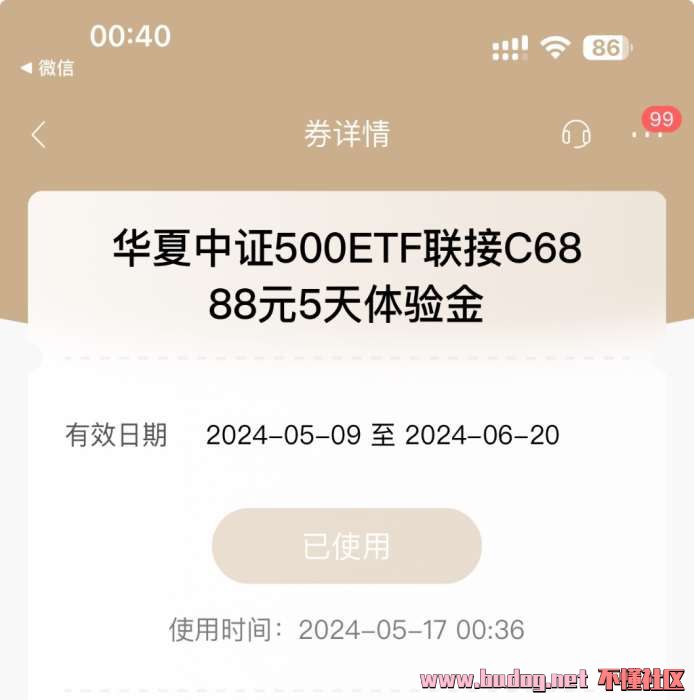
Task: Open customer service headset icon
Action: pos(576,134)
